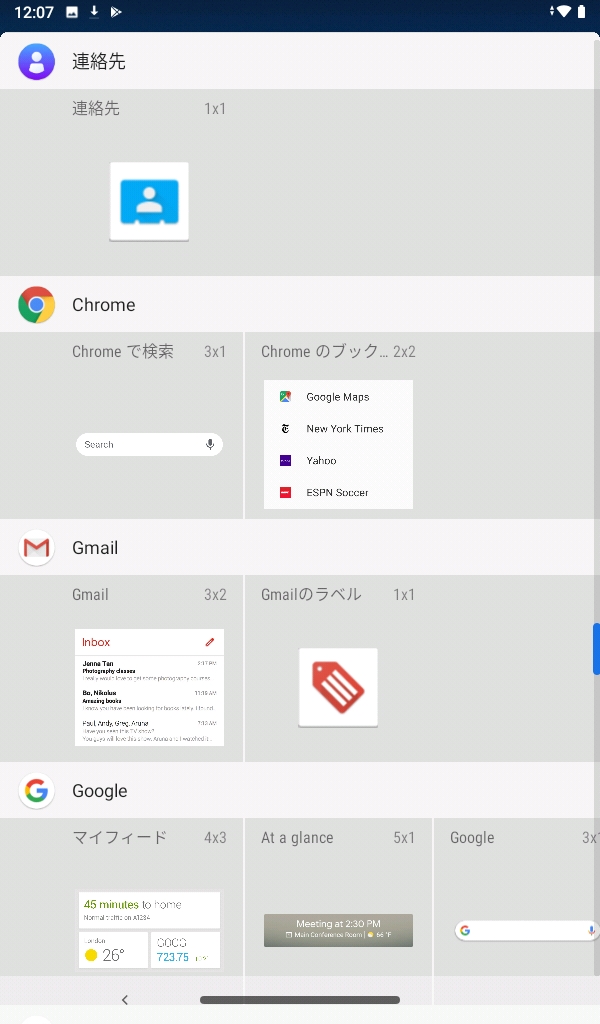Select the 連絡先 1x1 contact widget
600x1024 pixels.
[x=149, y=201]
